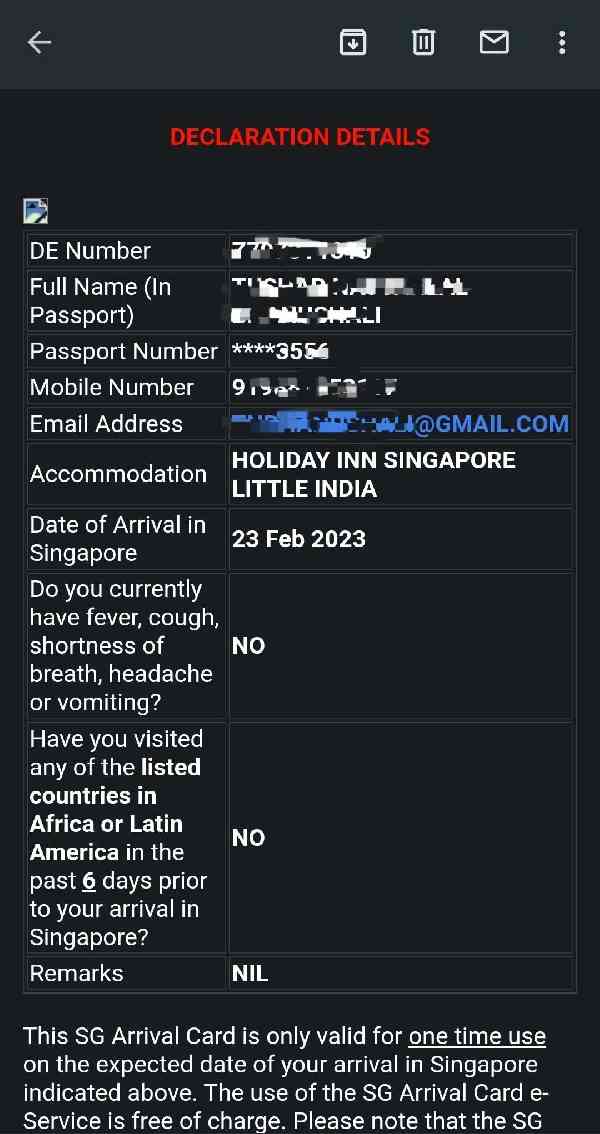Open the overflow menu
This screenshot has width=600, height=1134.
562,42
